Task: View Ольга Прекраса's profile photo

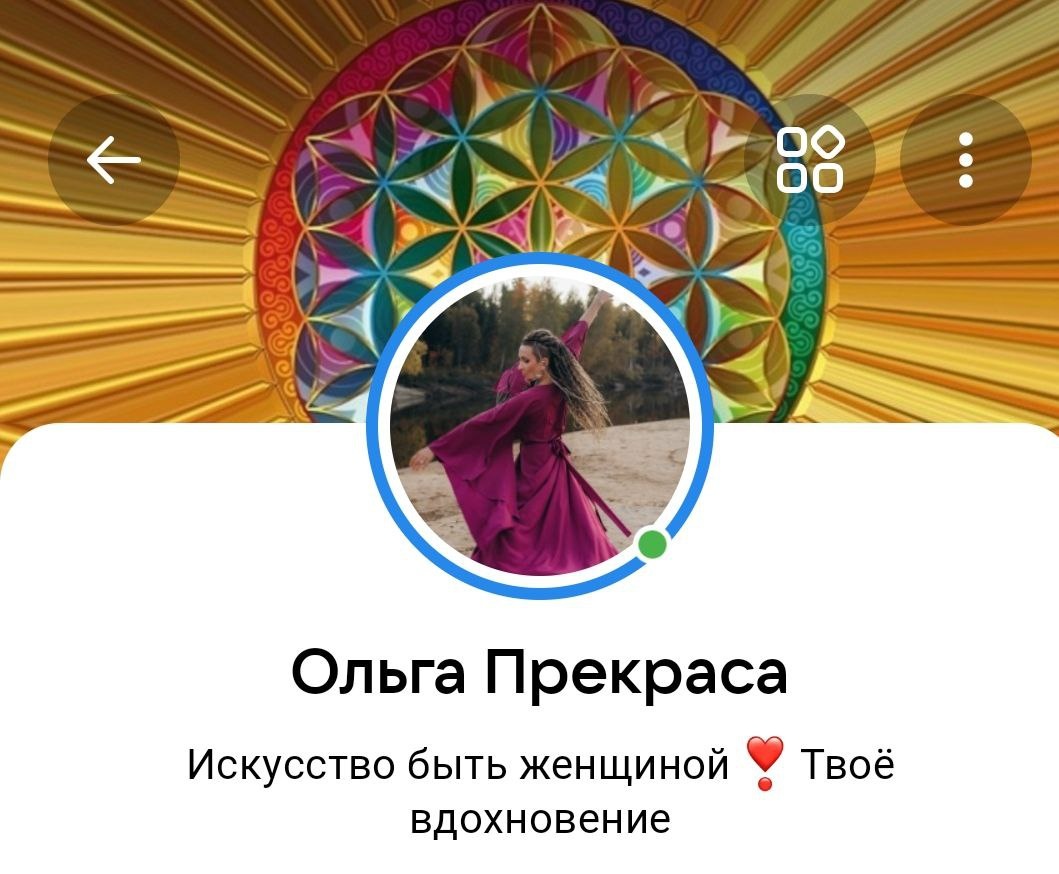Action: click(540, 426)
